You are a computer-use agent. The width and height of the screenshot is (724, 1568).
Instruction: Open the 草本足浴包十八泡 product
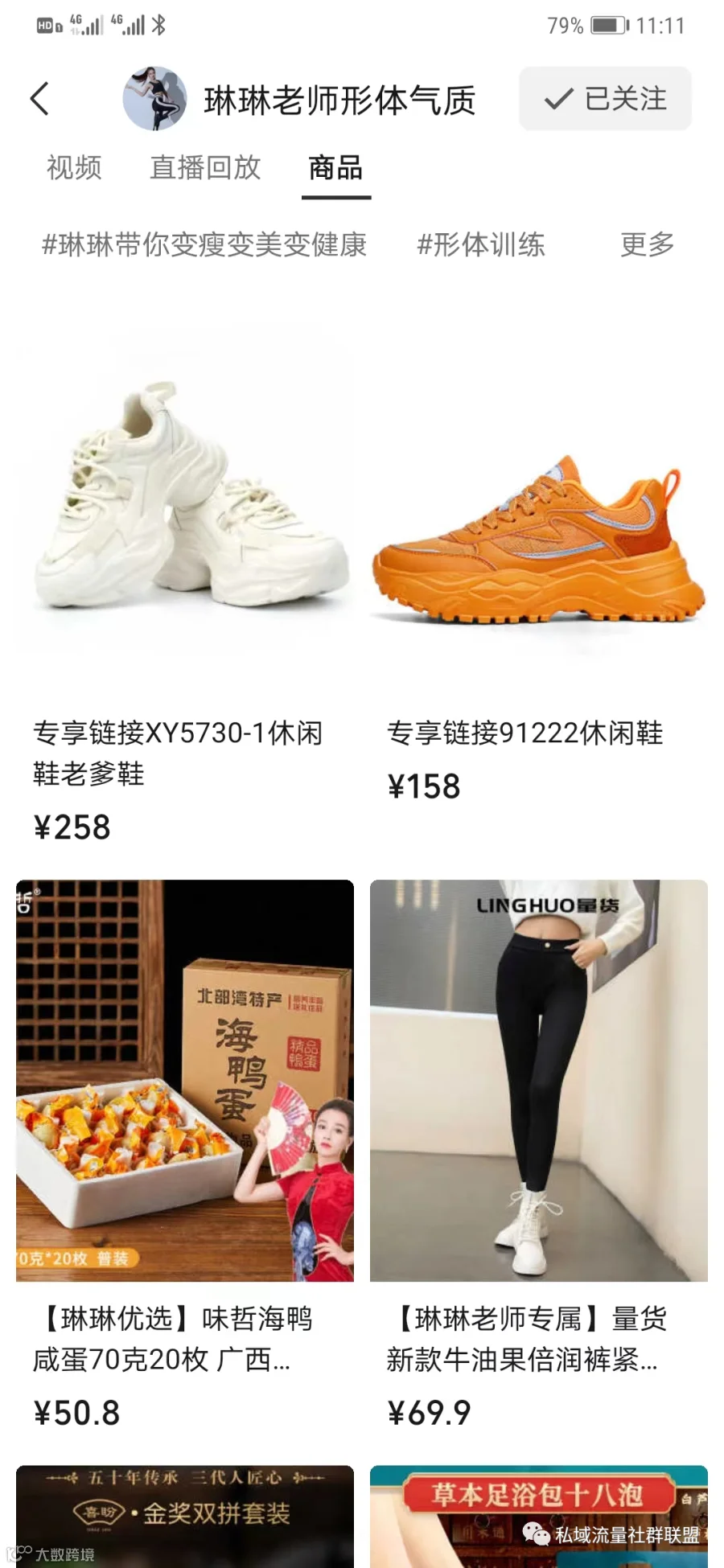[x=539, y=1516]
